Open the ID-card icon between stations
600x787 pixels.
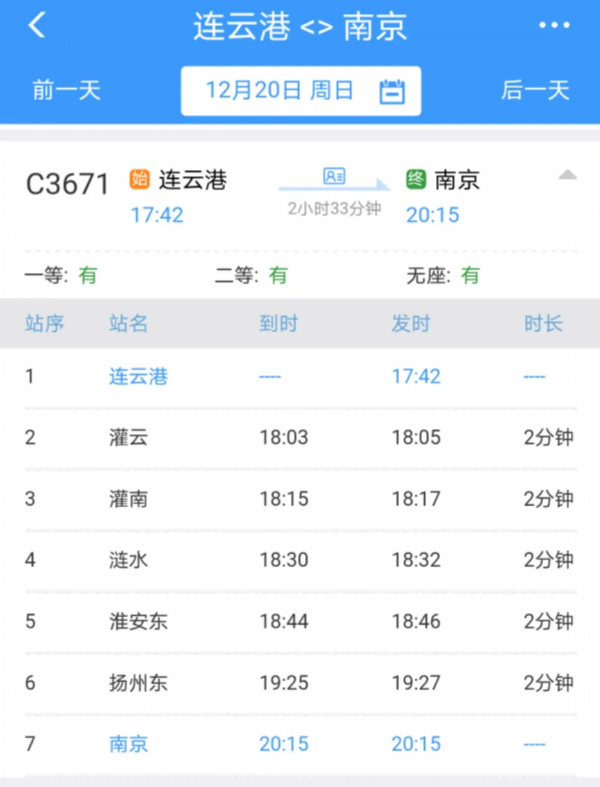tap(334, 176)
